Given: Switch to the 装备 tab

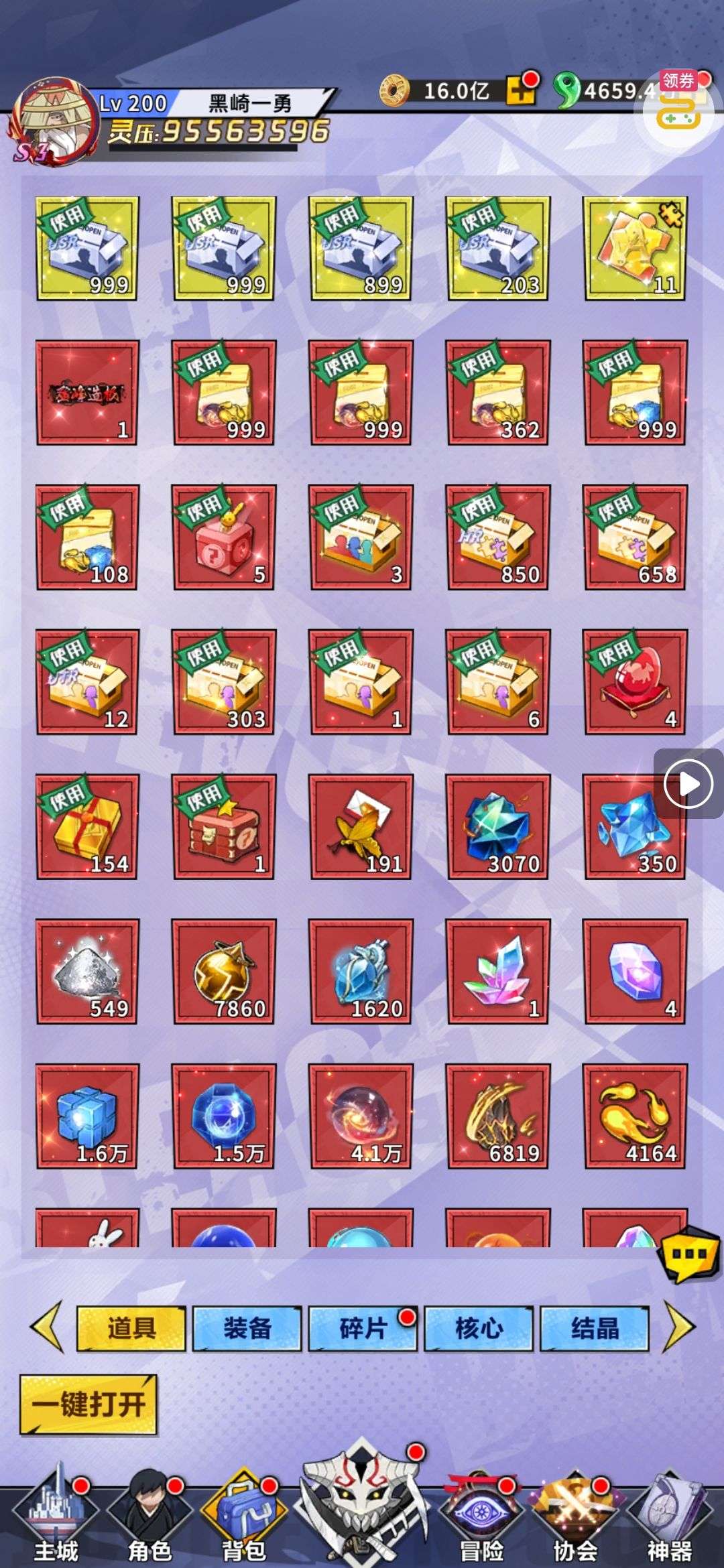Looking at the screenshot, I should (247, 1328).
